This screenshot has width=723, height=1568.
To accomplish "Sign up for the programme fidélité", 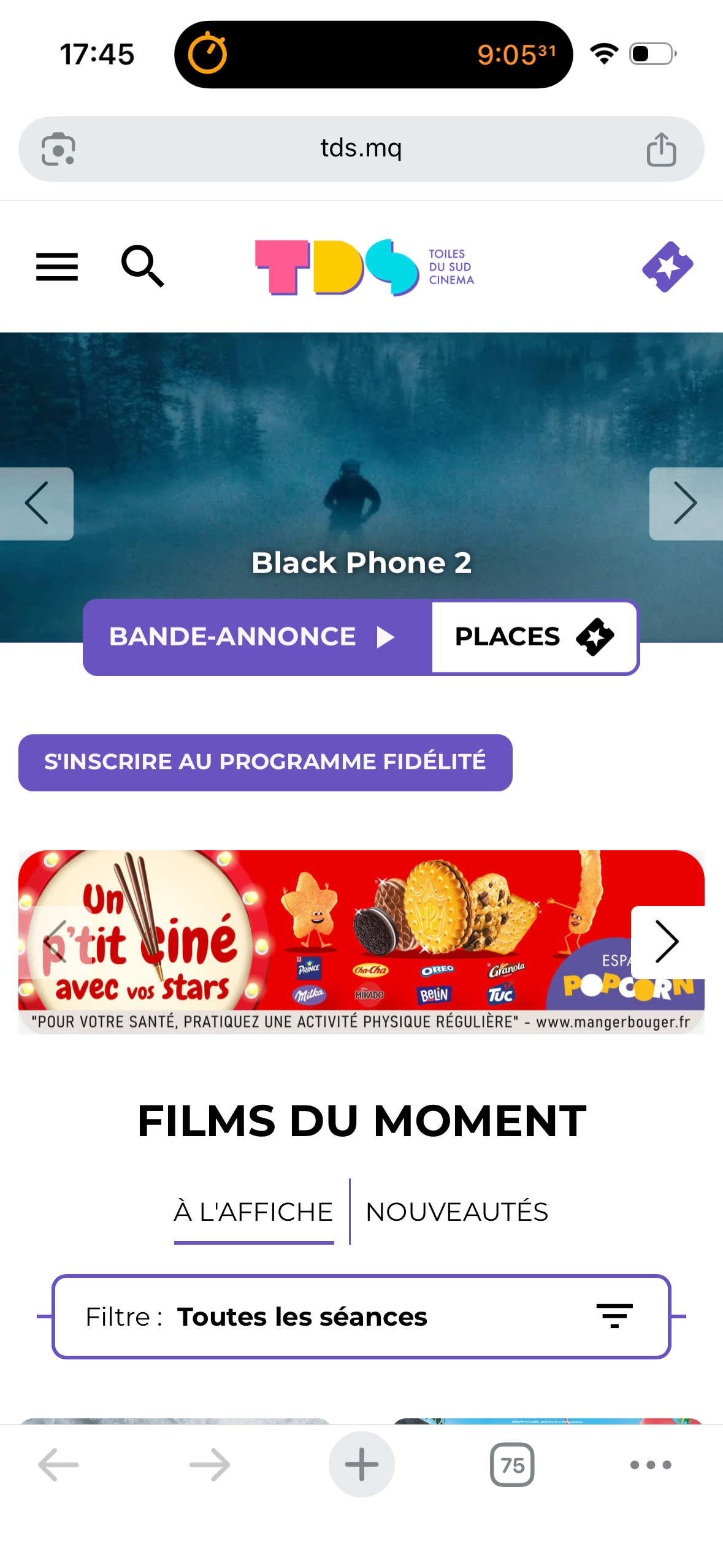I will point(265,762).
